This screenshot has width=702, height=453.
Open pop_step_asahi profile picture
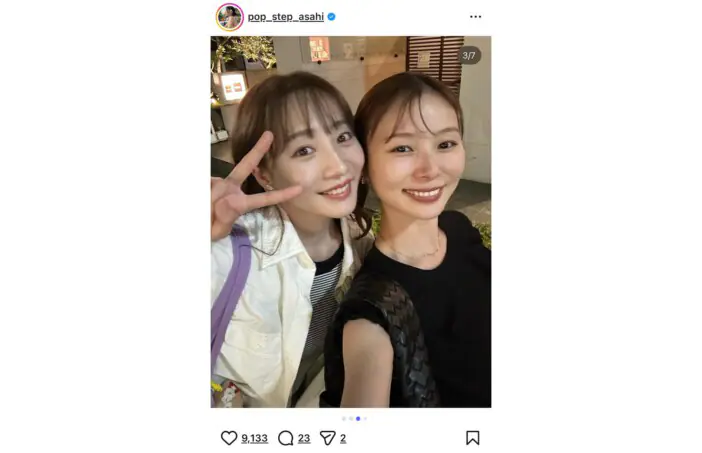coord(229,16)
